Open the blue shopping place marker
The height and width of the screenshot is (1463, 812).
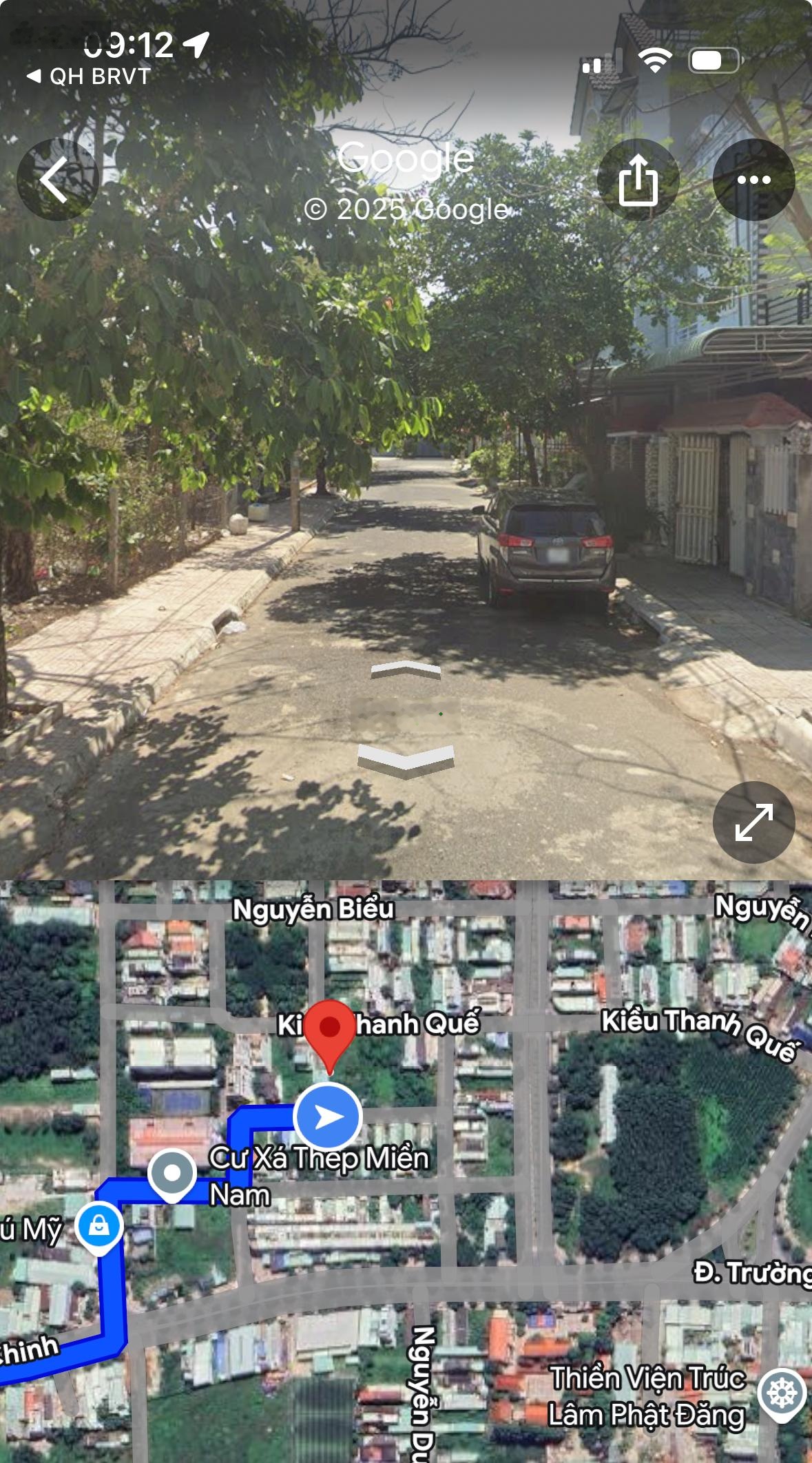pyautogui.click(x=99, y=1225)
